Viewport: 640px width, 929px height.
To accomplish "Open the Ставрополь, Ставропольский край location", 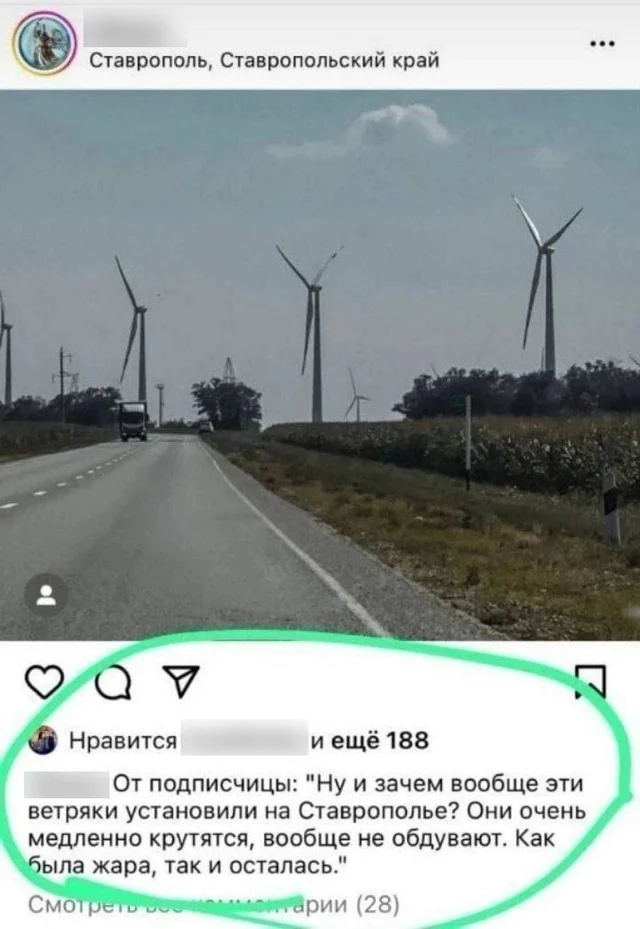I will pyautogui.click(x=264, y=61).
